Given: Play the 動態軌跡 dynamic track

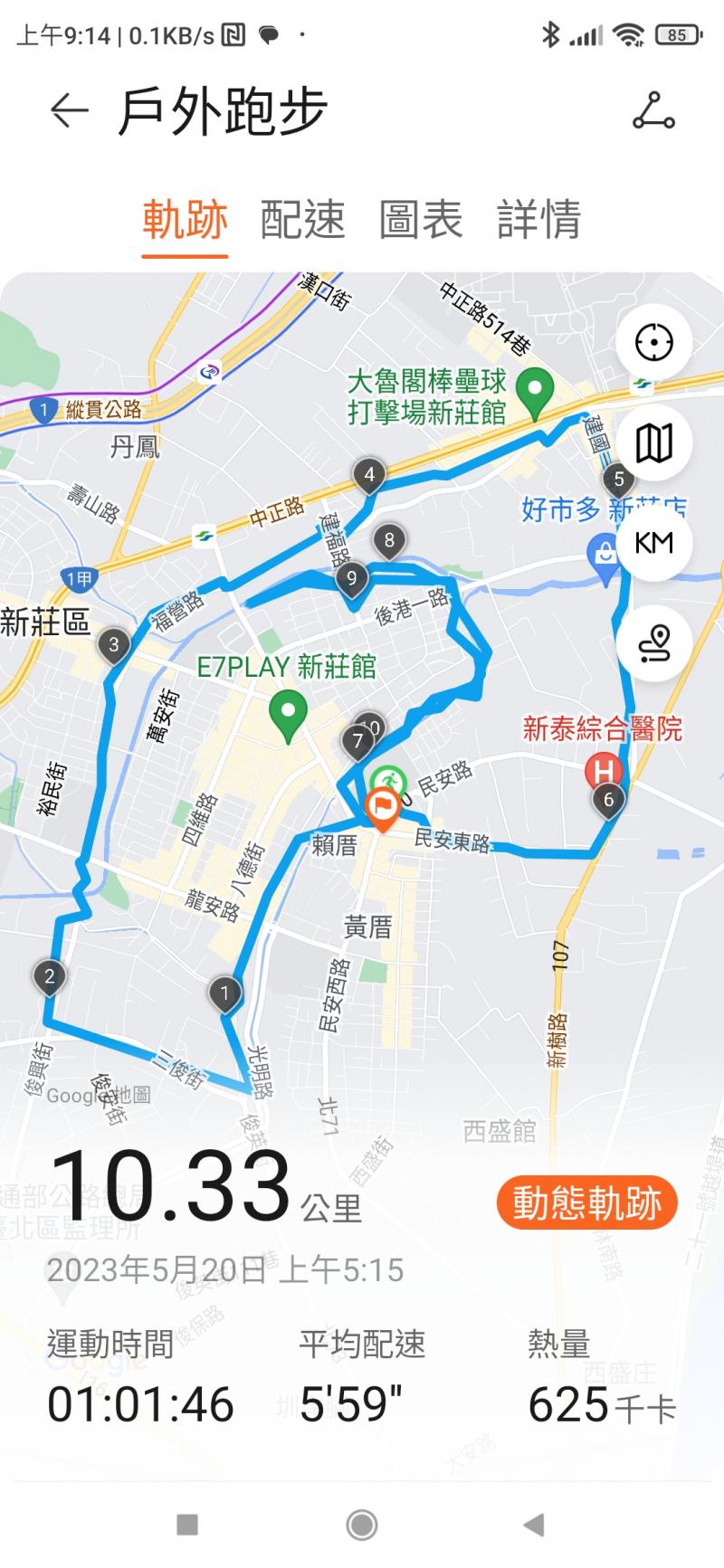Looking at the screenshot, I should [x=586, y=1202].
